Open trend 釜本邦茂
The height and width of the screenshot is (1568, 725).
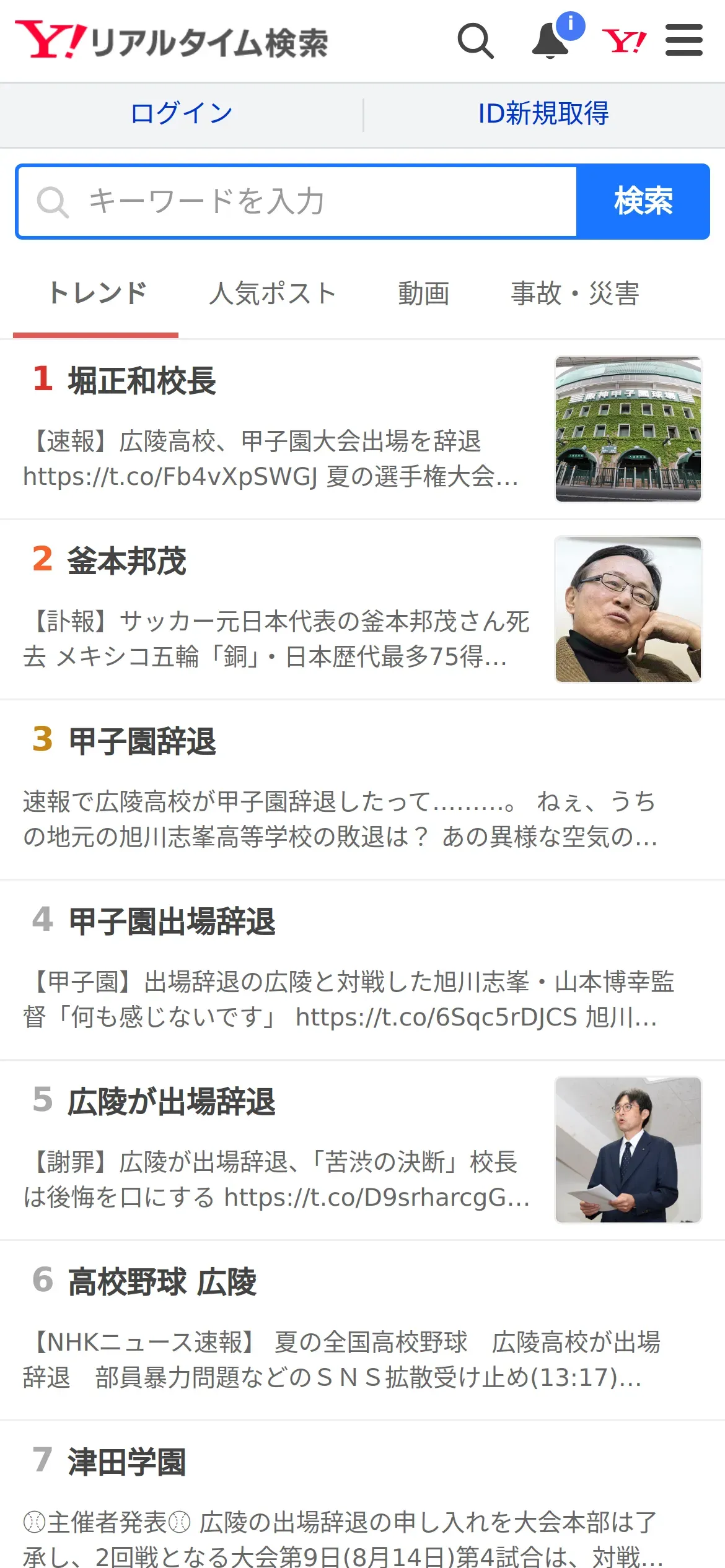click(x=127, y=561)
